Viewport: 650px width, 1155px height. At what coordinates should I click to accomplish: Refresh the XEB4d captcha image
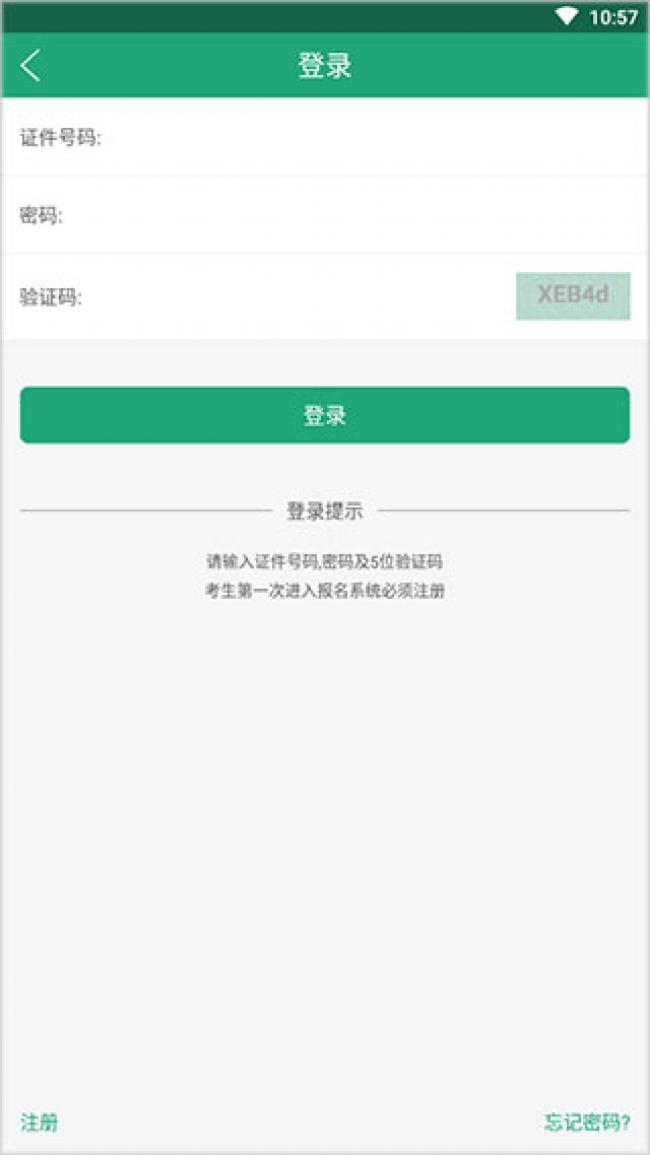coord(572,296)
